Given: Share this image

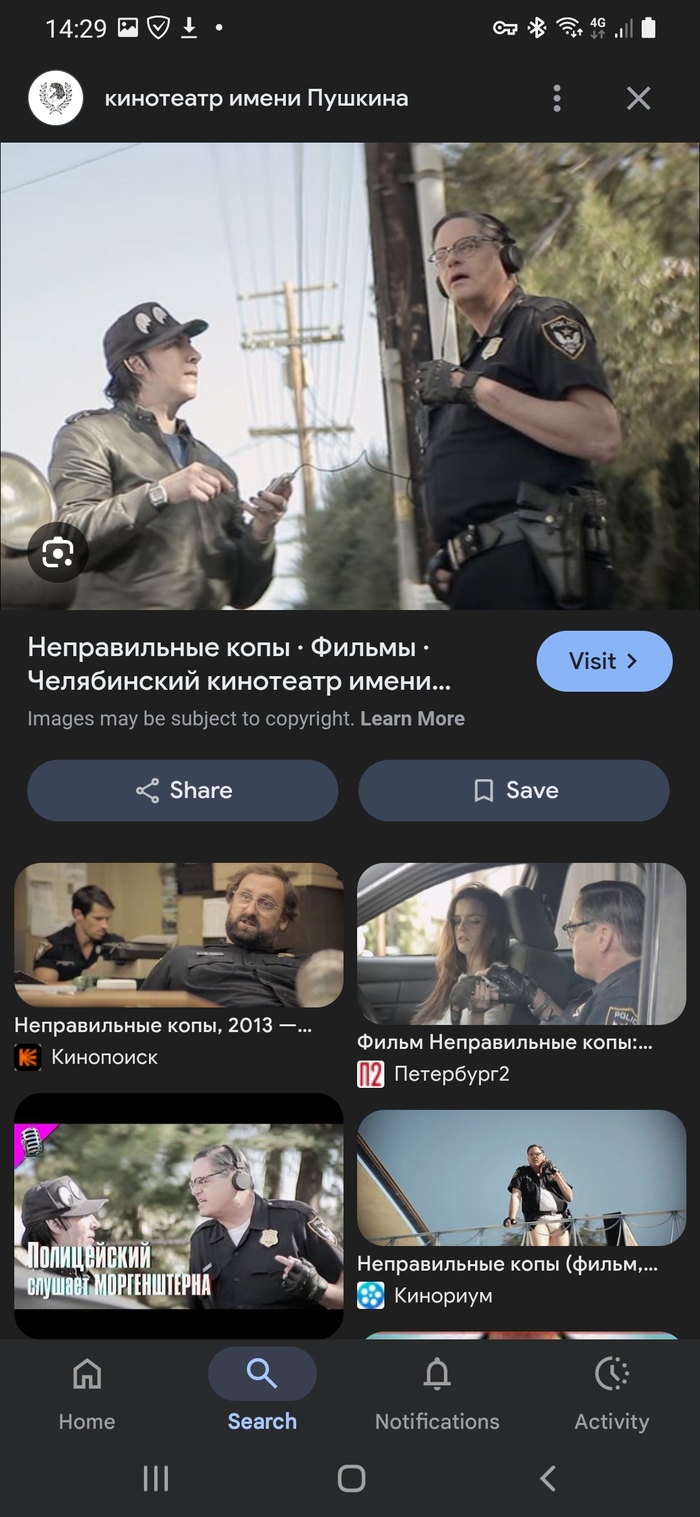Looking at the screenshot, I should 183,790.
